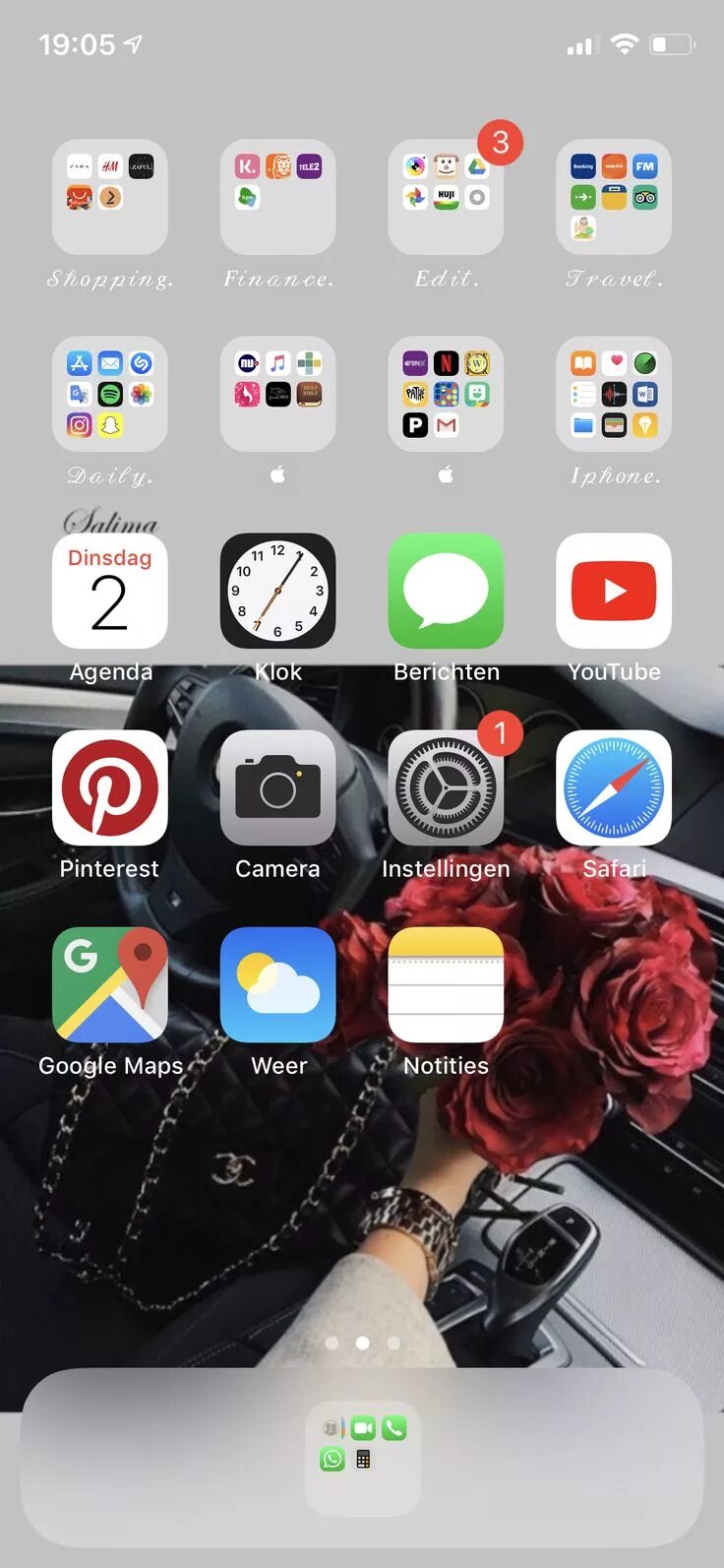Open the Travel folder
Viewport: 724px width, 1568px height.
pos(614,197)
